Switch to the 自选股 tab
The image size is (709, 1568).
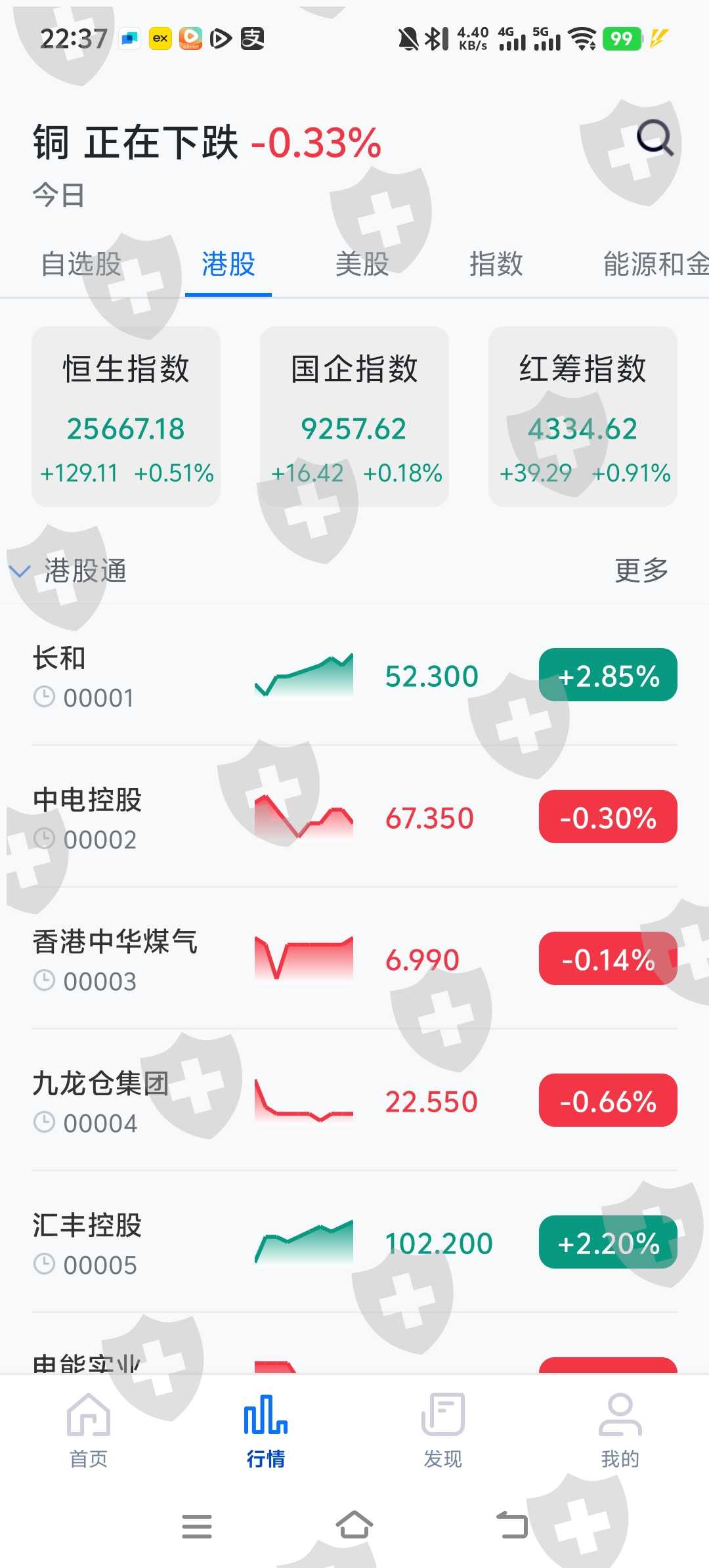[81, 264]
